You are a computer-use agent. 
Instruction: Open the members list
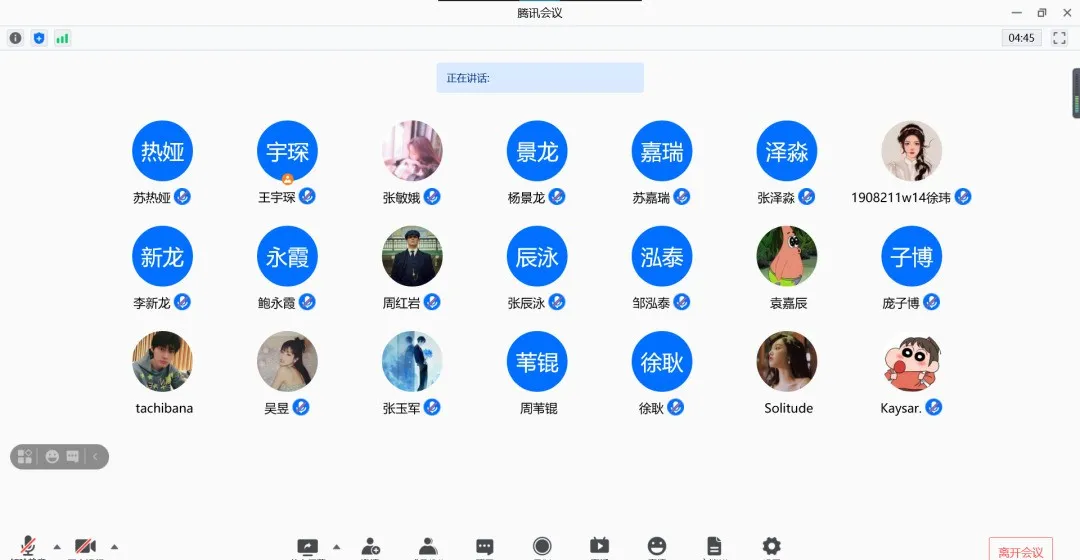pyautogui.click(x=428, y=547)
